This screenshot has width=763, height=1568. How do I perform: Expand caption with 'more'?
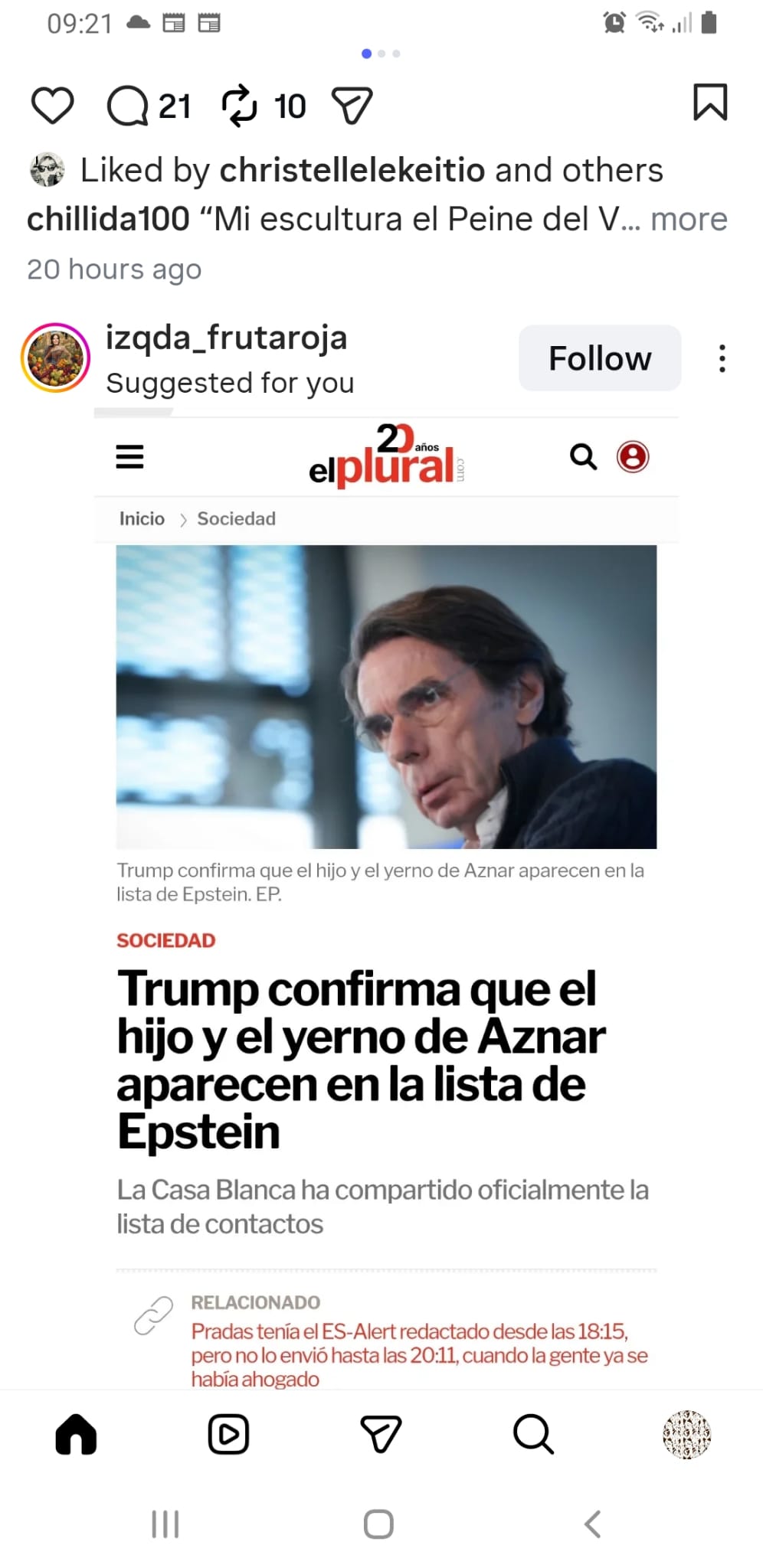point(689,219)
